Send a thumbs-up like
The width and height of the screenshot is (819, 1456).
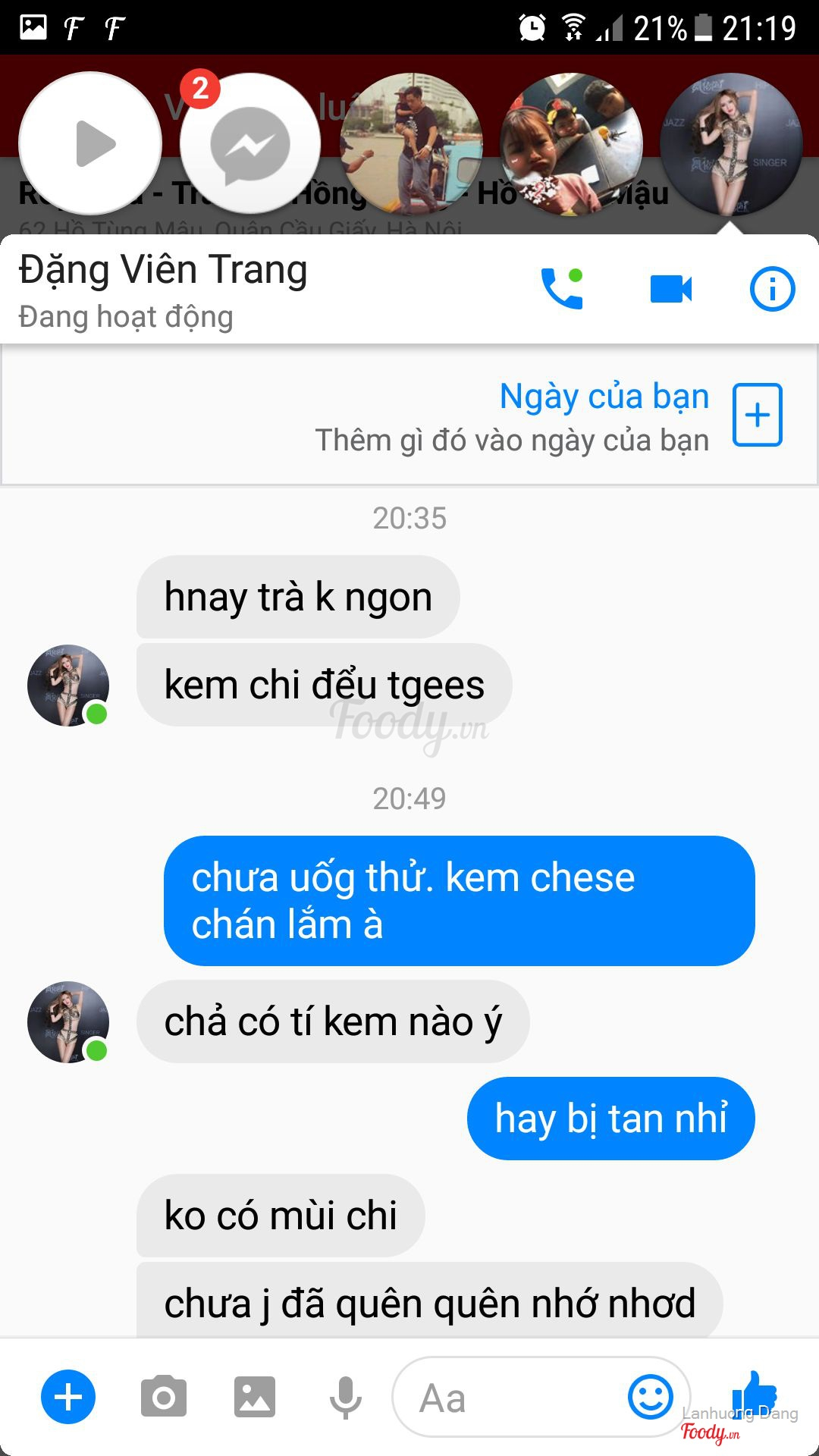[755, 1394]
